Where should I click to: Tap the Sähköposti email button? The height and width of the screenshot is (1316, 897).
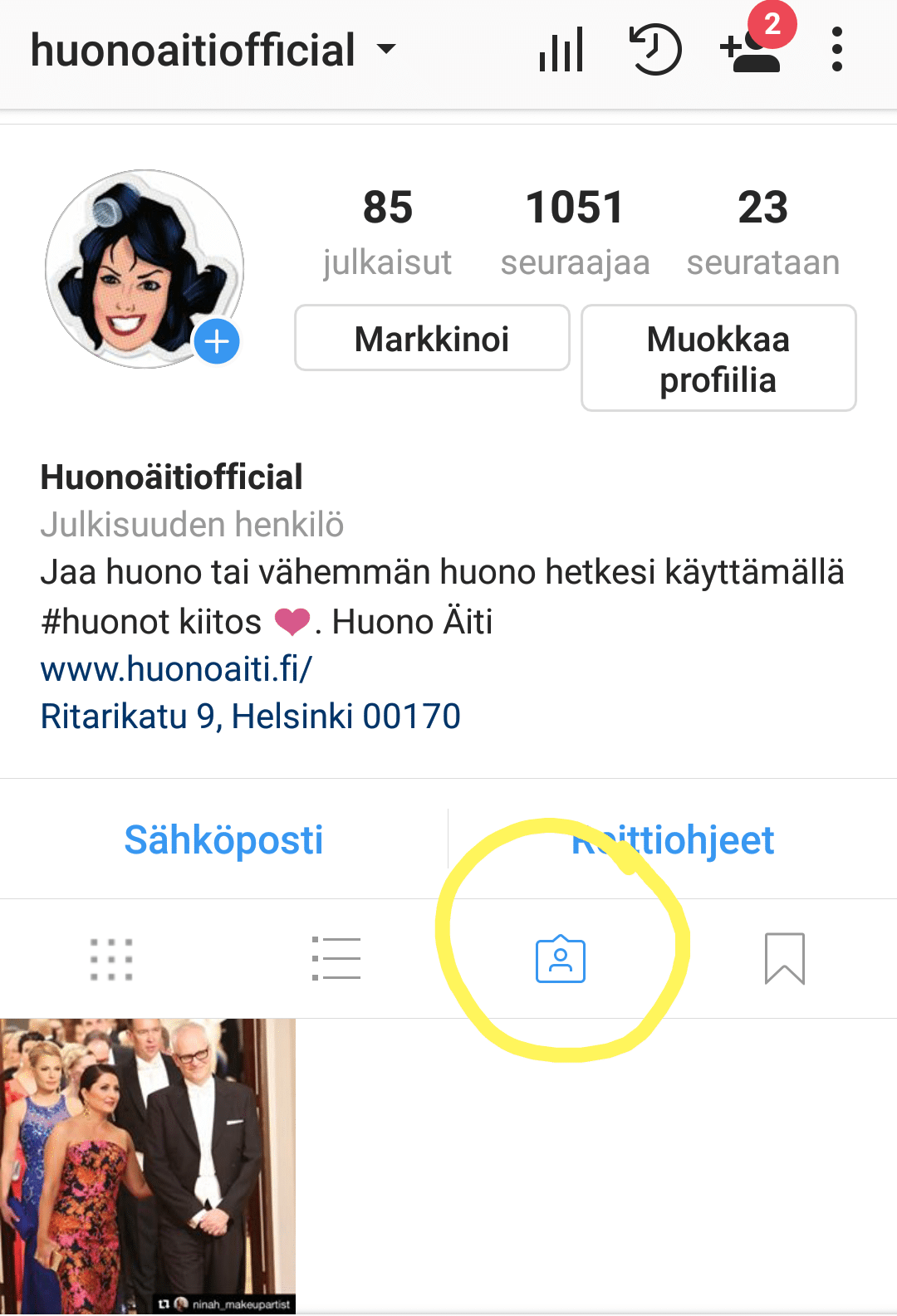223,839
